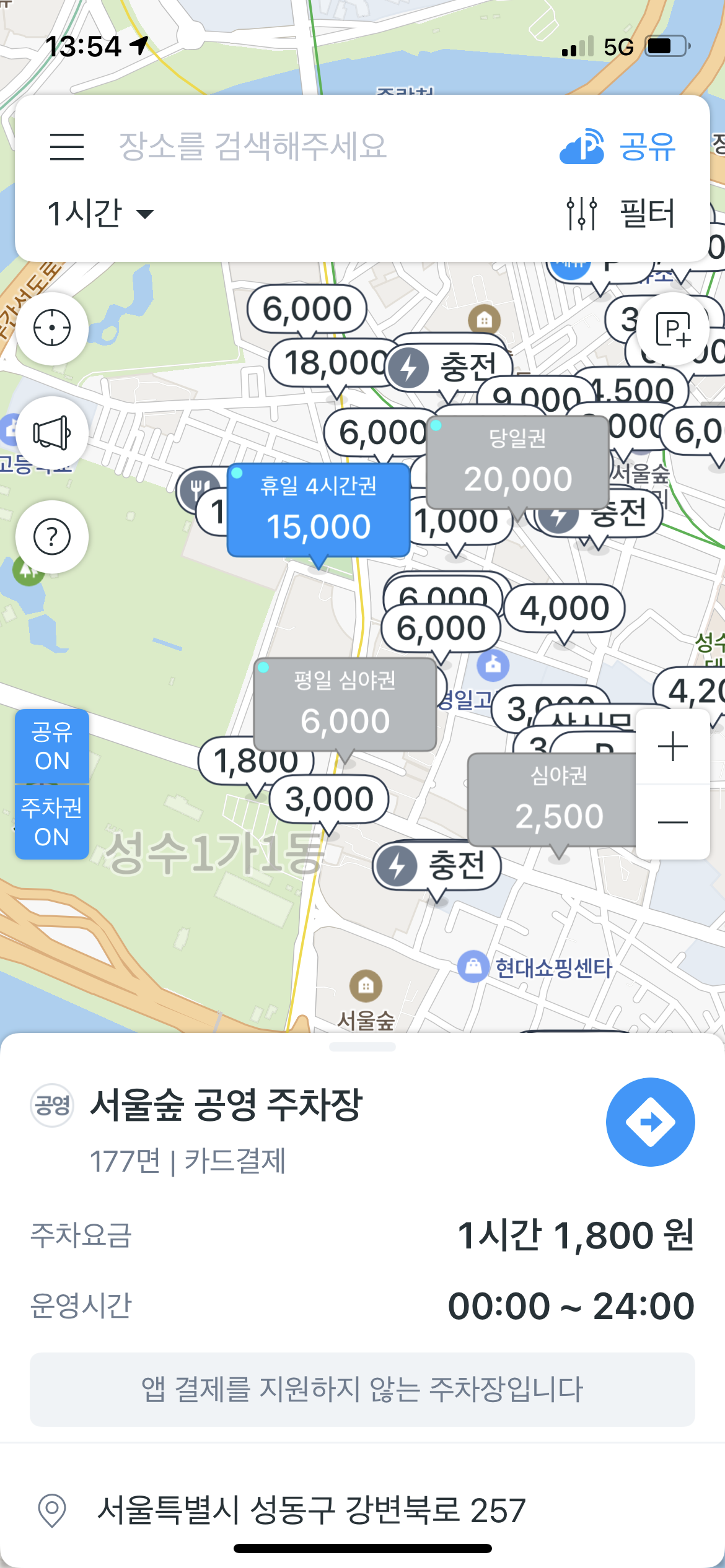725x1568 pixels.
Task: Click the address 강변북로 257 link
Action: pos(311,1502)
